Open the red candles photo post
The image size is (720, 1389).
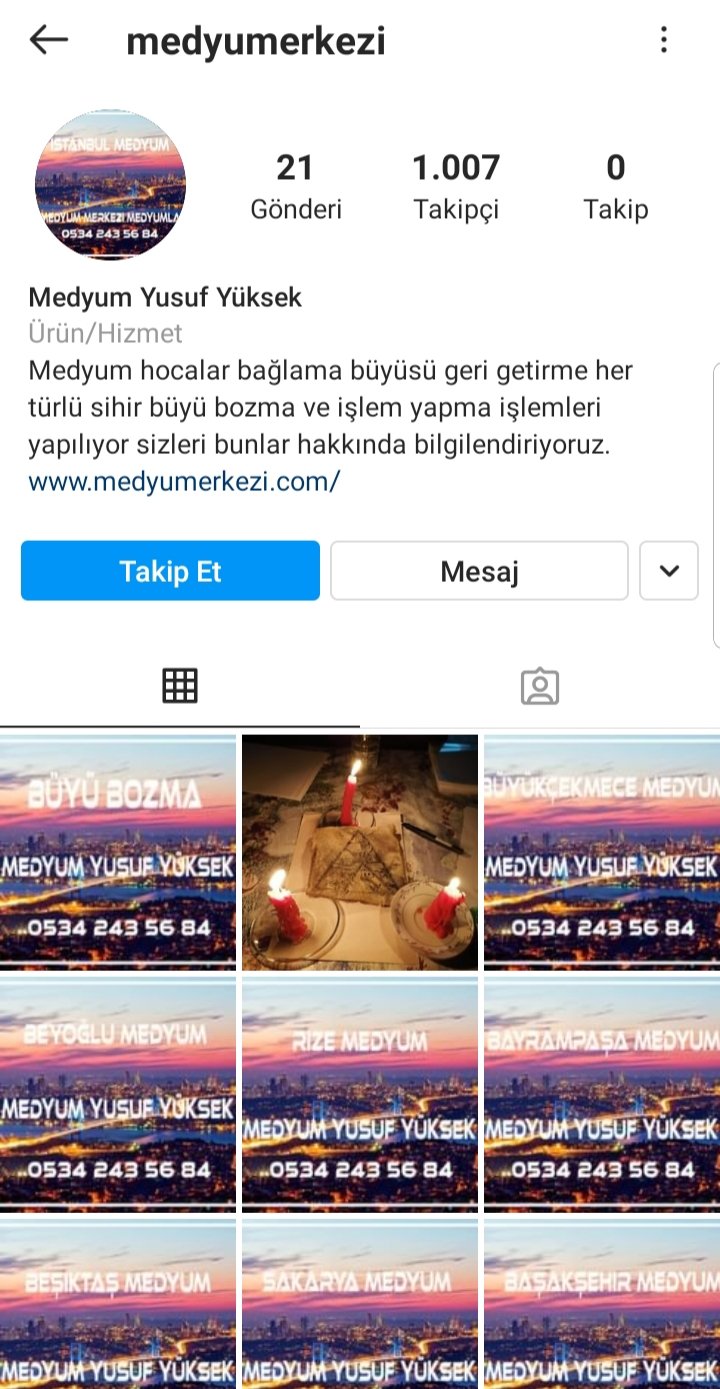pyautogui.click(x=360, y=852)
